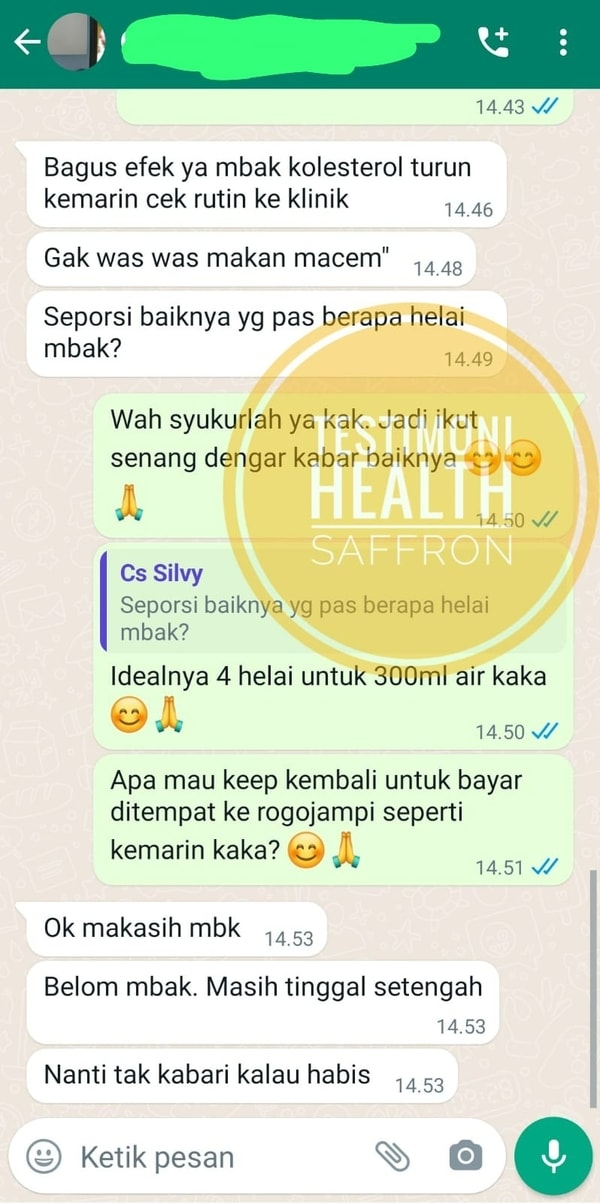
Task: Open the emoji picker
Action: tap(43, 1157)
